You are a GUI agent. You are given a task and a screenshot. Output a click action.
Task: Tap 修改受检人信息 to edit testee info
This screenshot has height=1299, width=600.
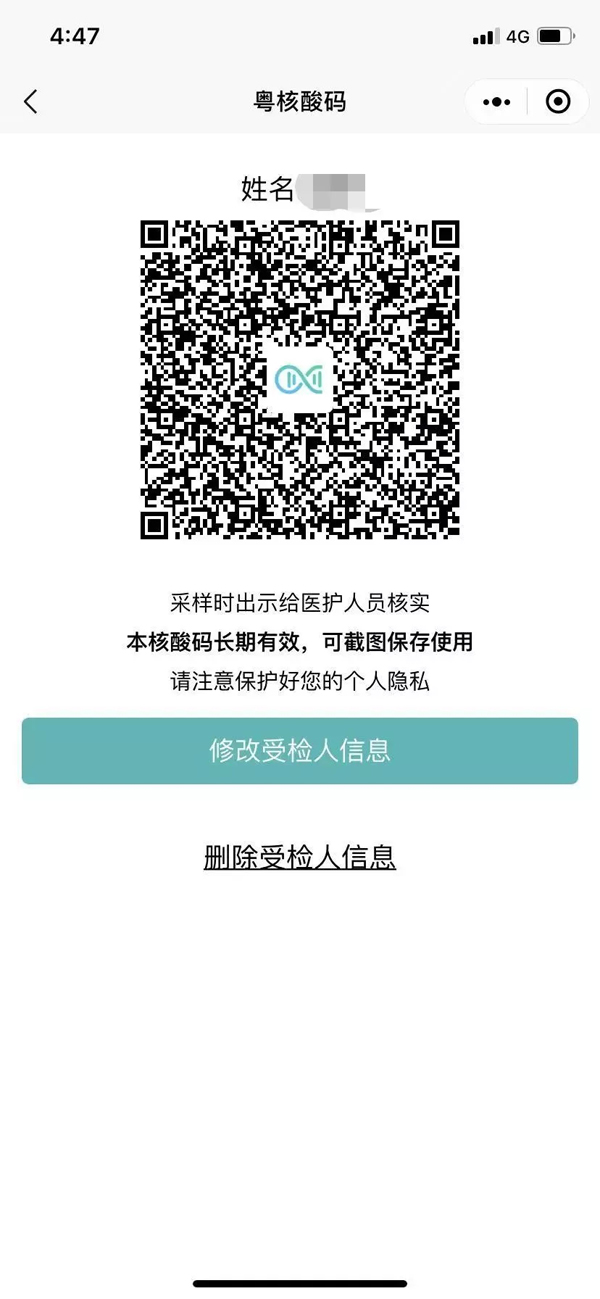click(300, 750)
